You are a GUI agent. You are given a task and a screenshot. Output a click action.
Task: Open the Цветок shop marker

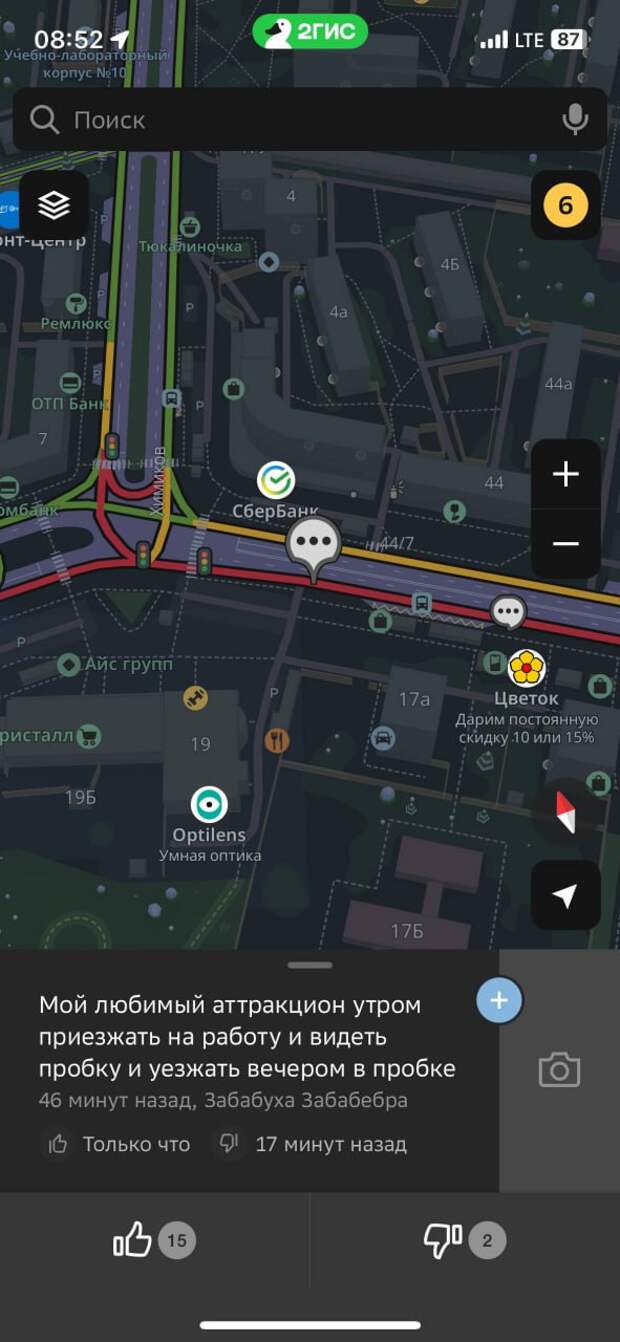(x=526, y=666)
